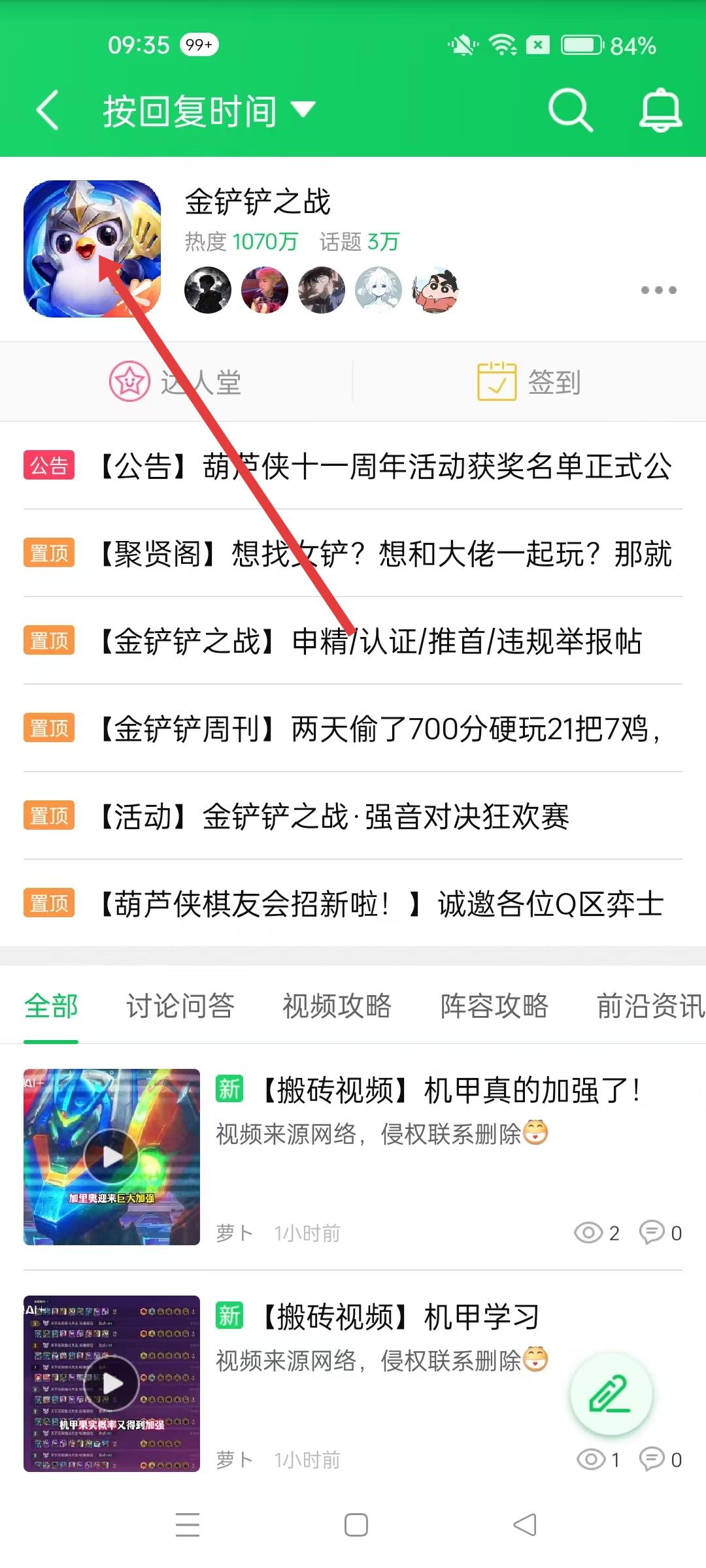
Task: Open the notifications bell
Action: pos(660,110)
